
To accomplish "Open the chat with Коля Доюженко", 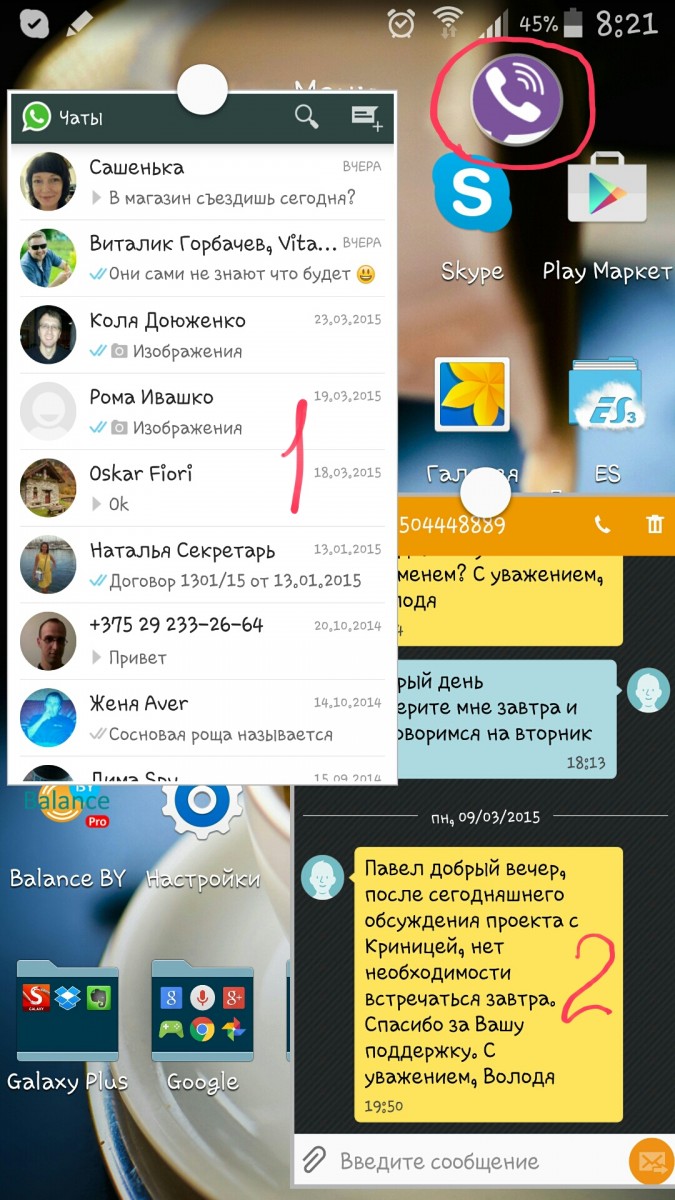I will pos(202,335).
